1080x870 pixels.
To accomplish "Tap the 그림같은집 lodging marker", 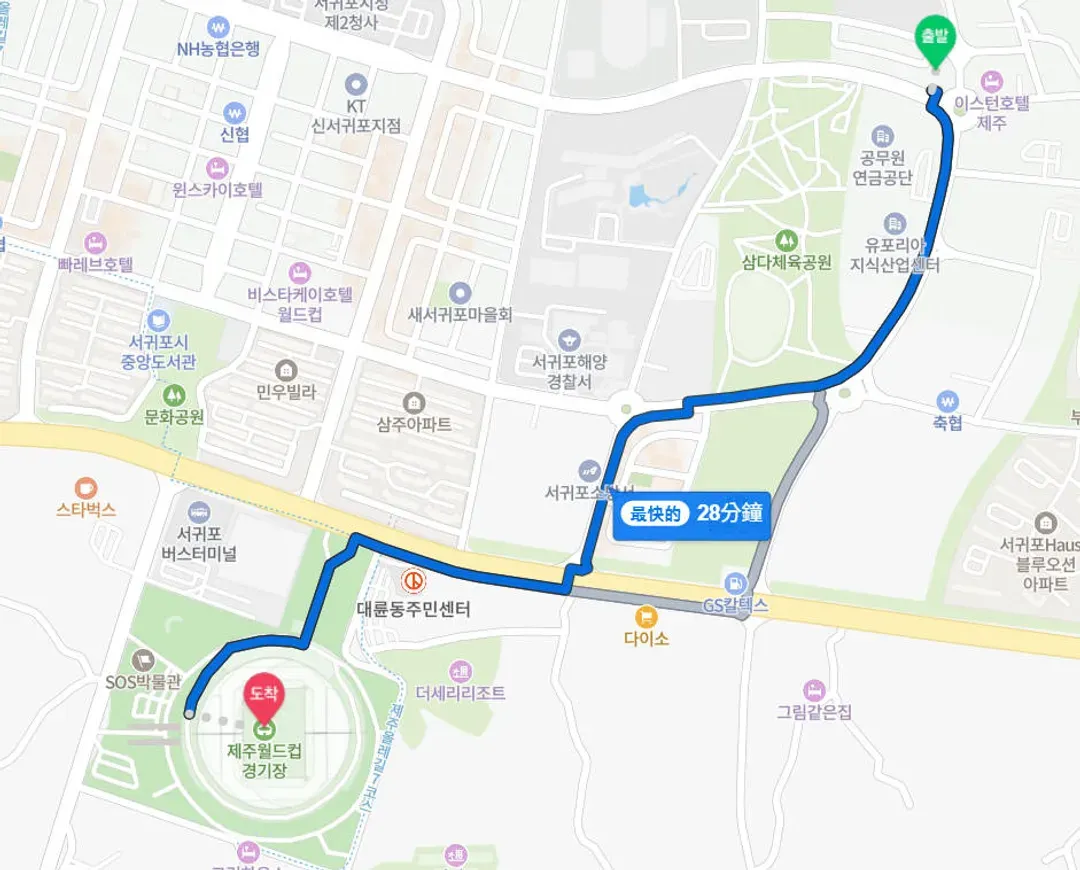I will click(x=814, y=690).
